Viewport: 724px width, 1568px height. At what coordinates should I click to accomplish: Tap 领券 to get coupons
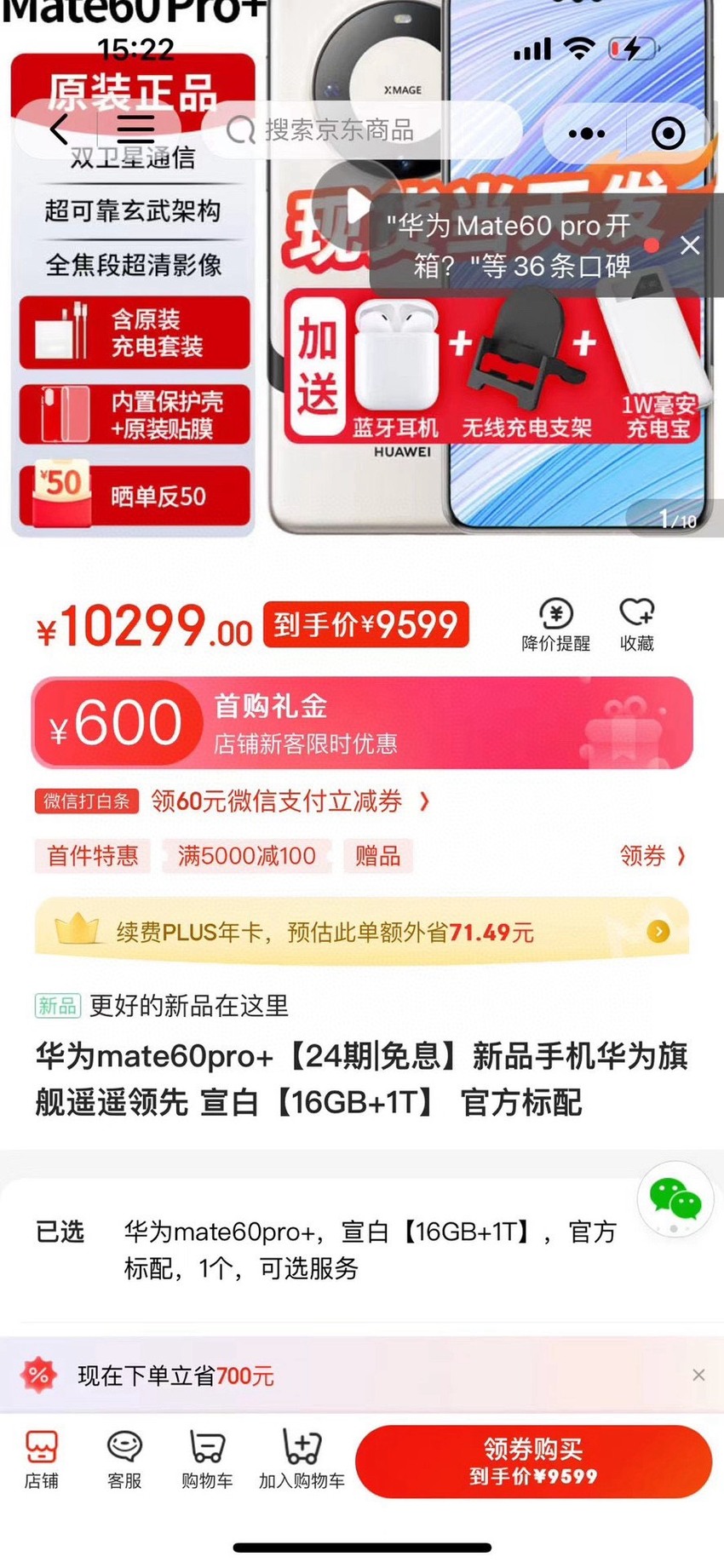(x=652, y=855)
